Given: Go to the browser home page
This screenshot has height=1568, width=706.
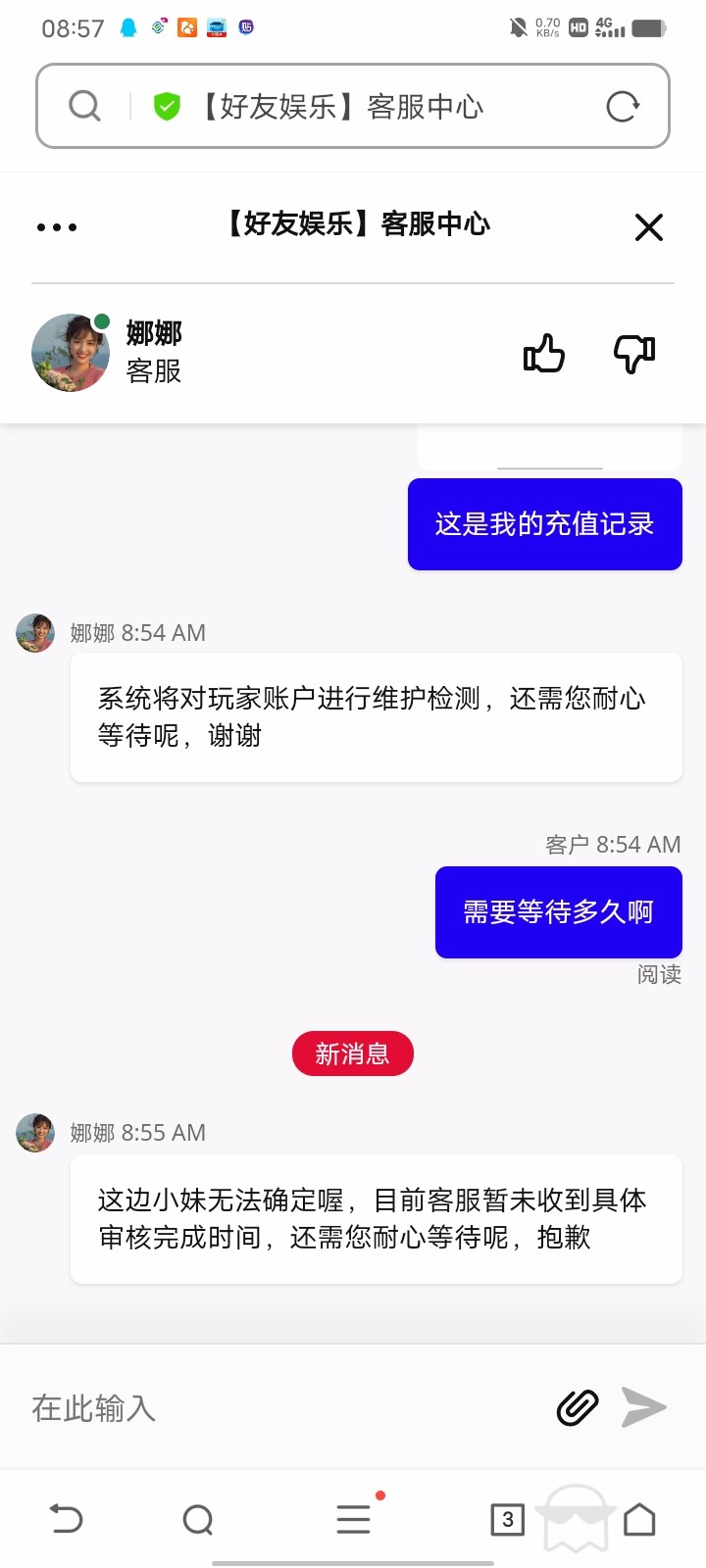Looking at the screenshot, I should pos(639,1520).
